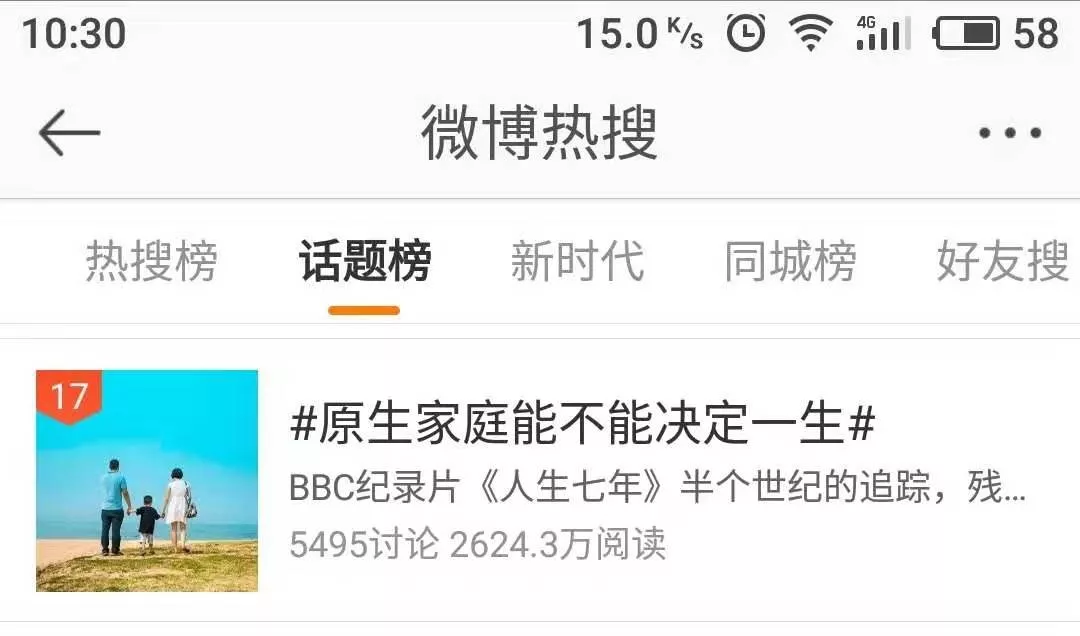This screenshot has width=1080, height=636.
Task: Open the three-dot overflow menu
Action: (x=1009, y=133)
